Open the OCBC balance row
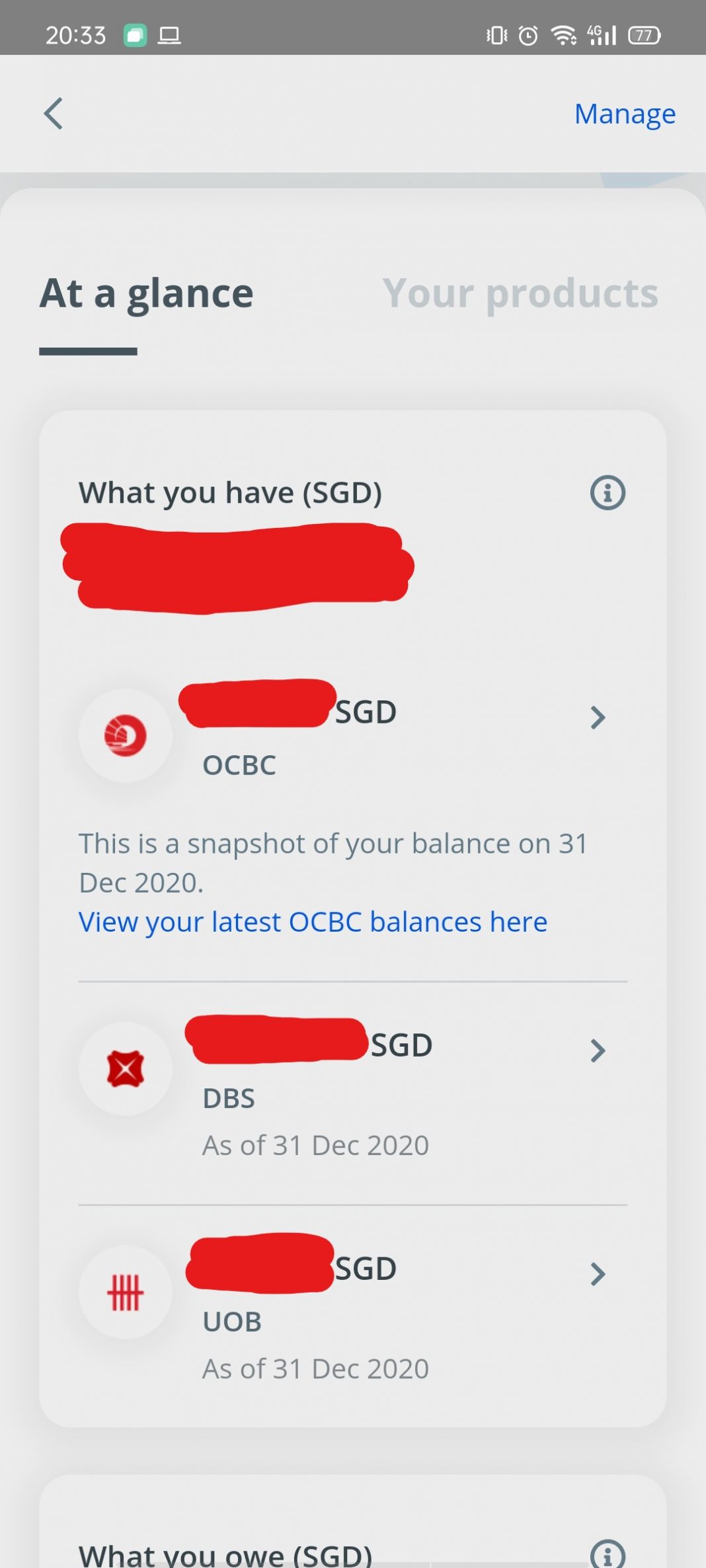The height and width of the screenshot is (1568, 706). point(352,735)
